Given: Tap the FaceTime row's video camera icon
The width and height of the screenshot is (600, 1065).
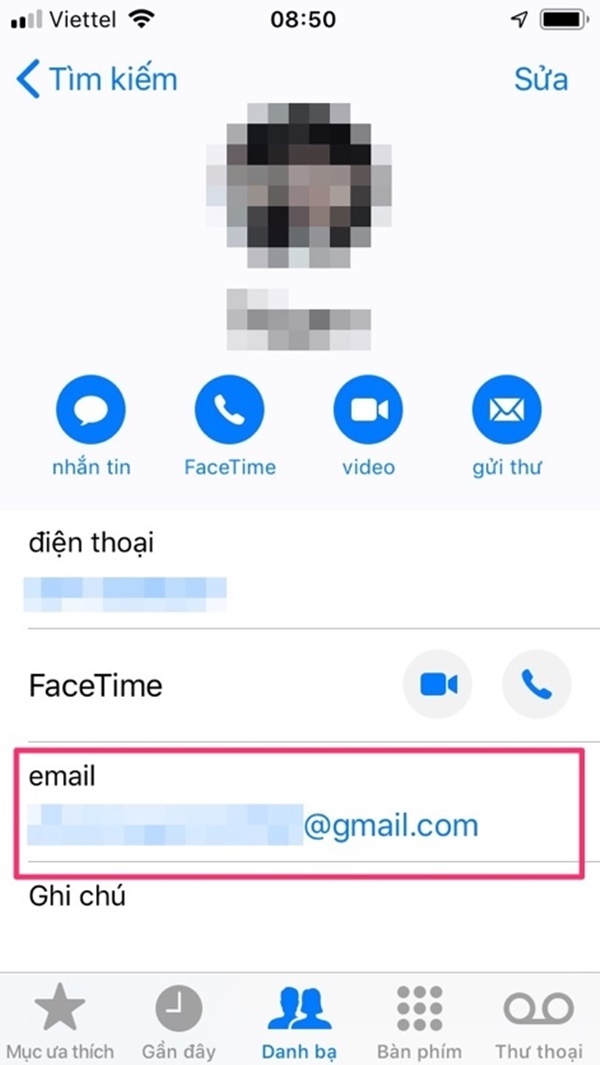Looking at the screenshot, I should [438, 685].
